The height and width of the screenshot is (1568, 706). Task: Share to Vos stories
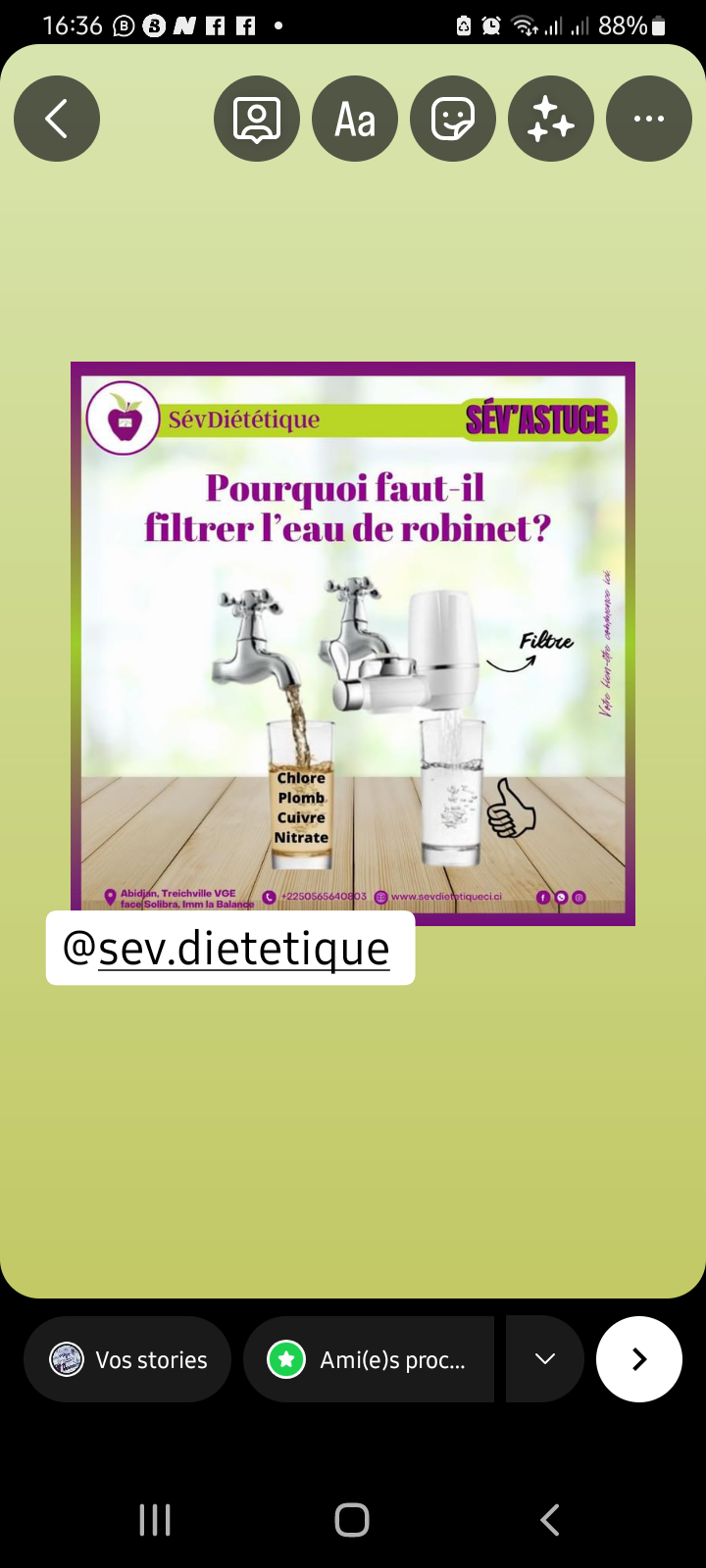click(x=127, y=1359)
